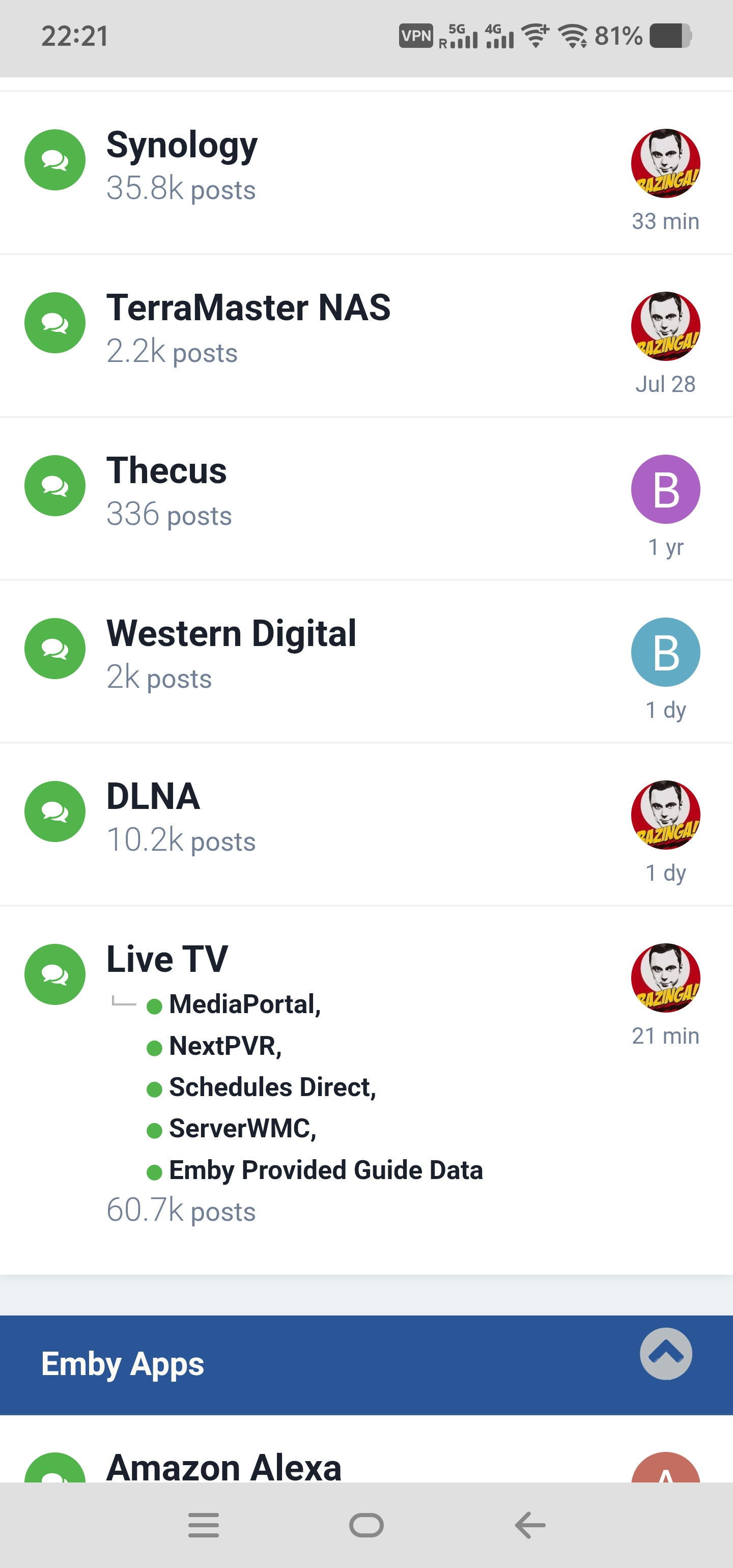This screenshot has height=1568, width=733.
Task: Open the Thecus forum
Action: [x=166, y=471]
